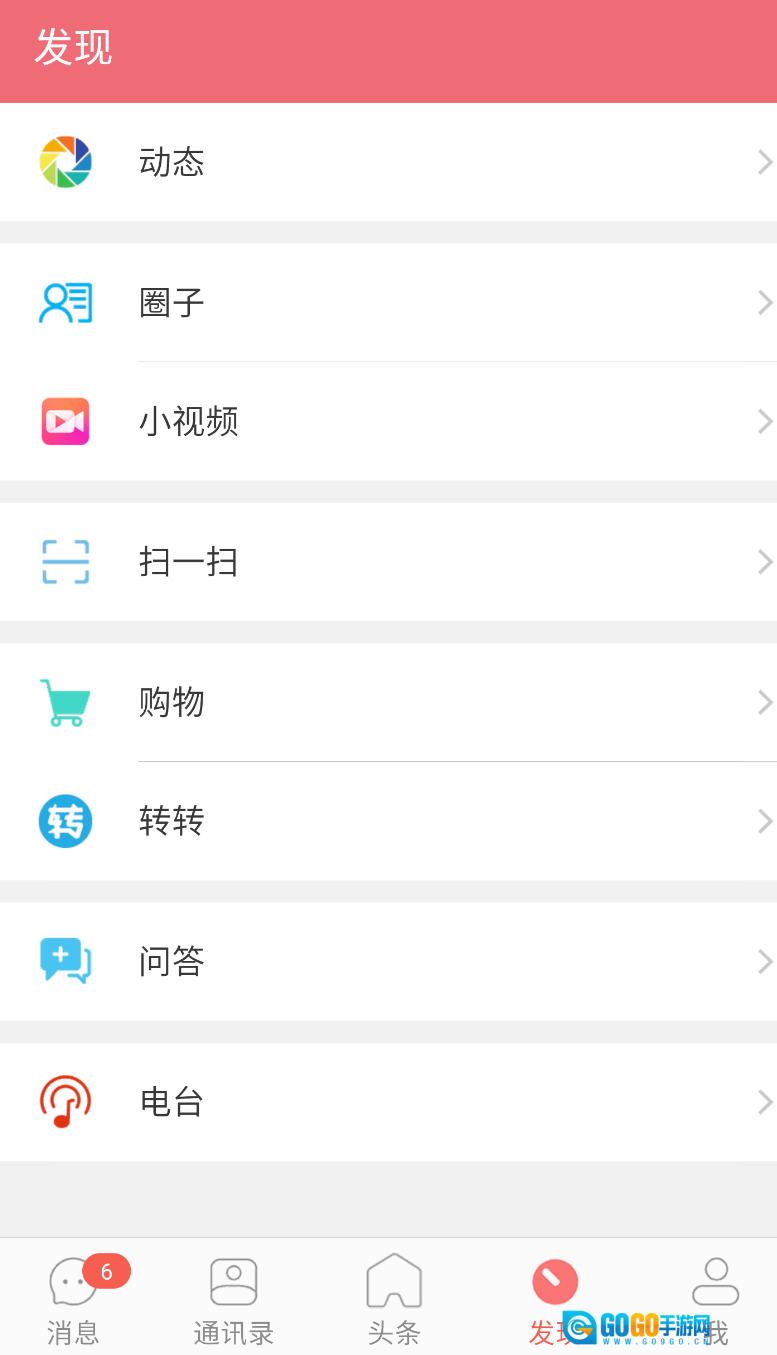Select the 圈子 people icon
777x1355 pixels.
(x=64, y=302)
